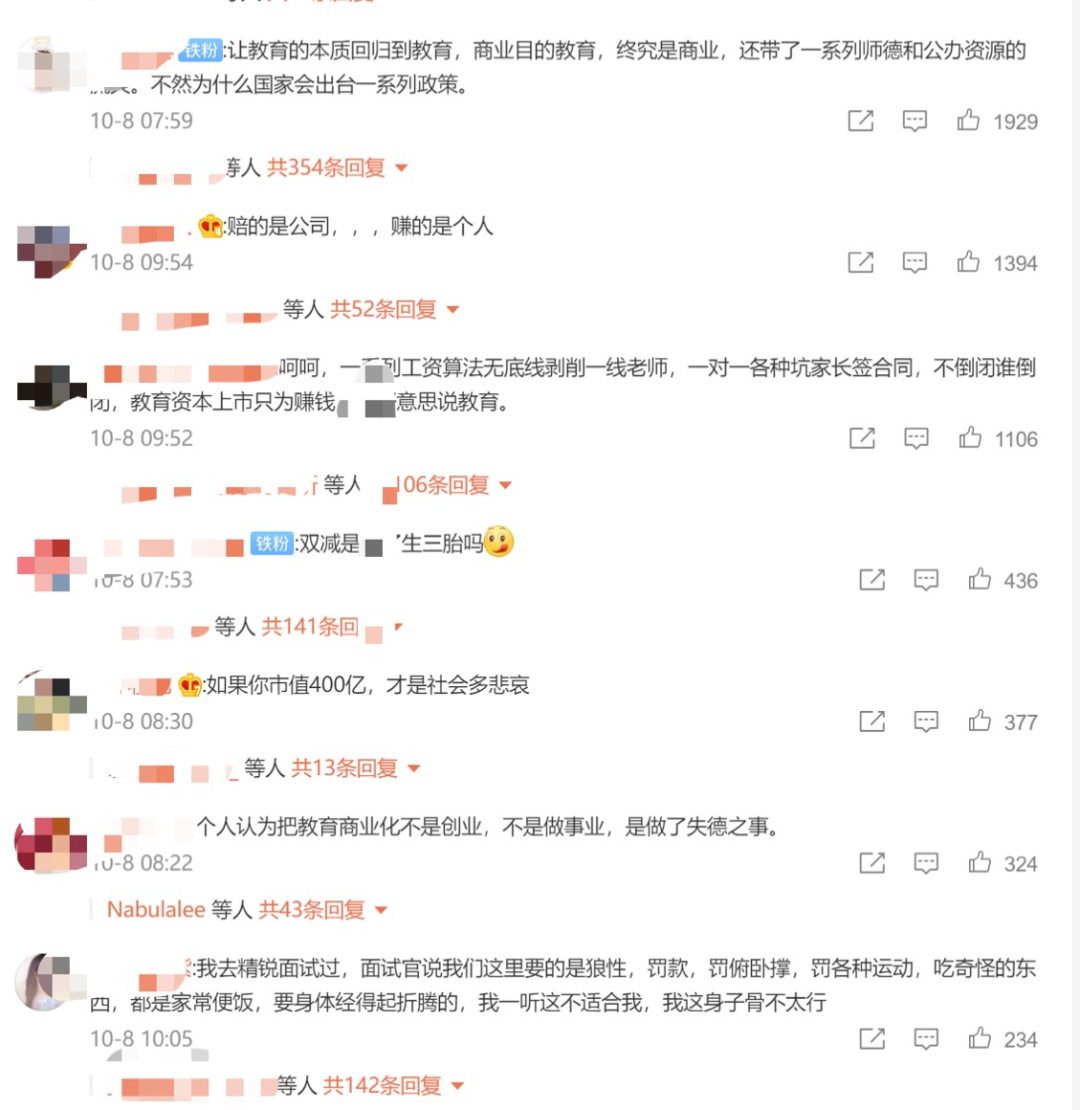Like the comment with 1929 likes
This screenshot has height=1110, width=1080.
pos(968,121)
